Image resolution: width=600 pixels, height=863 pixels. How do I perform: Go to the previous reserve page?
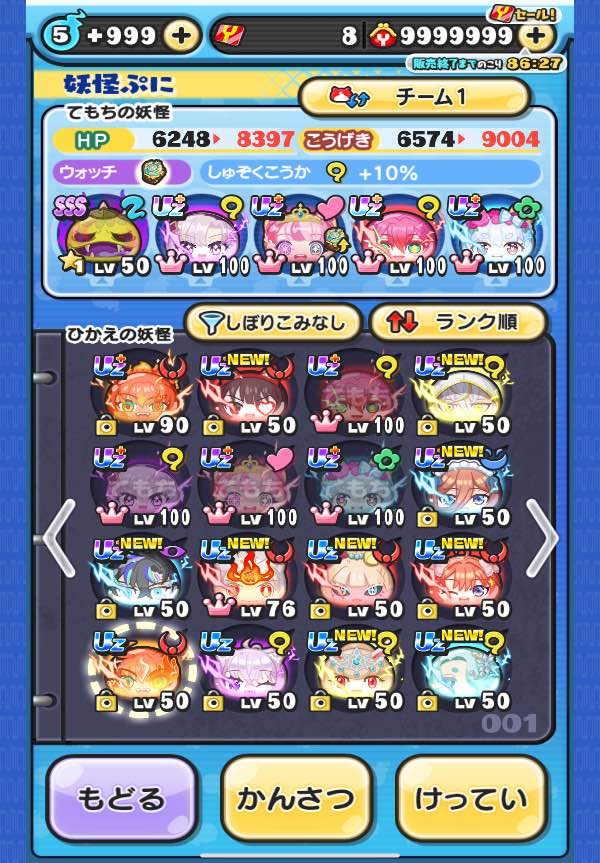59,537
